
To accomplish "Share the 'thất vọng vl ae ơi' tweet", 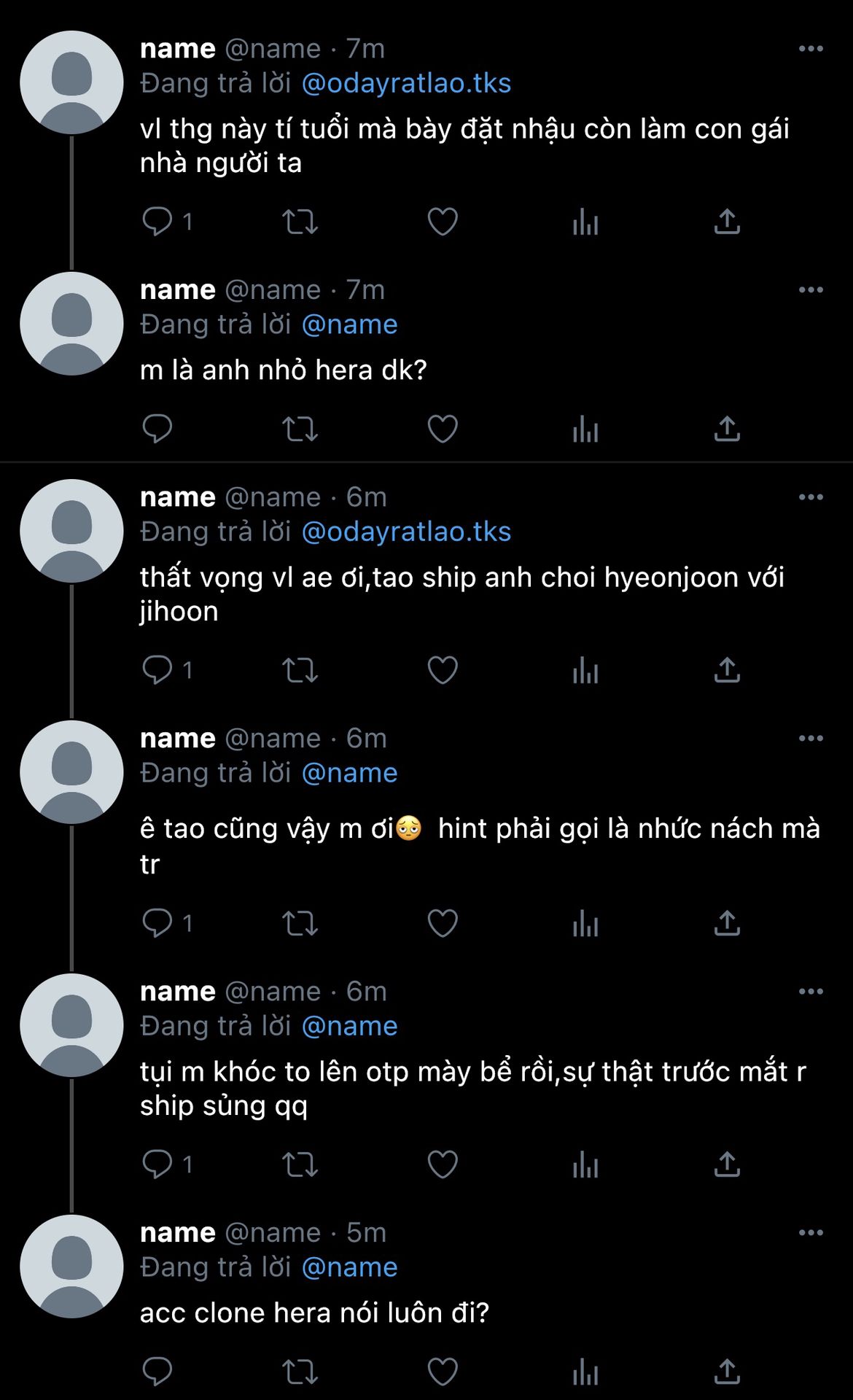I will coord(727,670).
